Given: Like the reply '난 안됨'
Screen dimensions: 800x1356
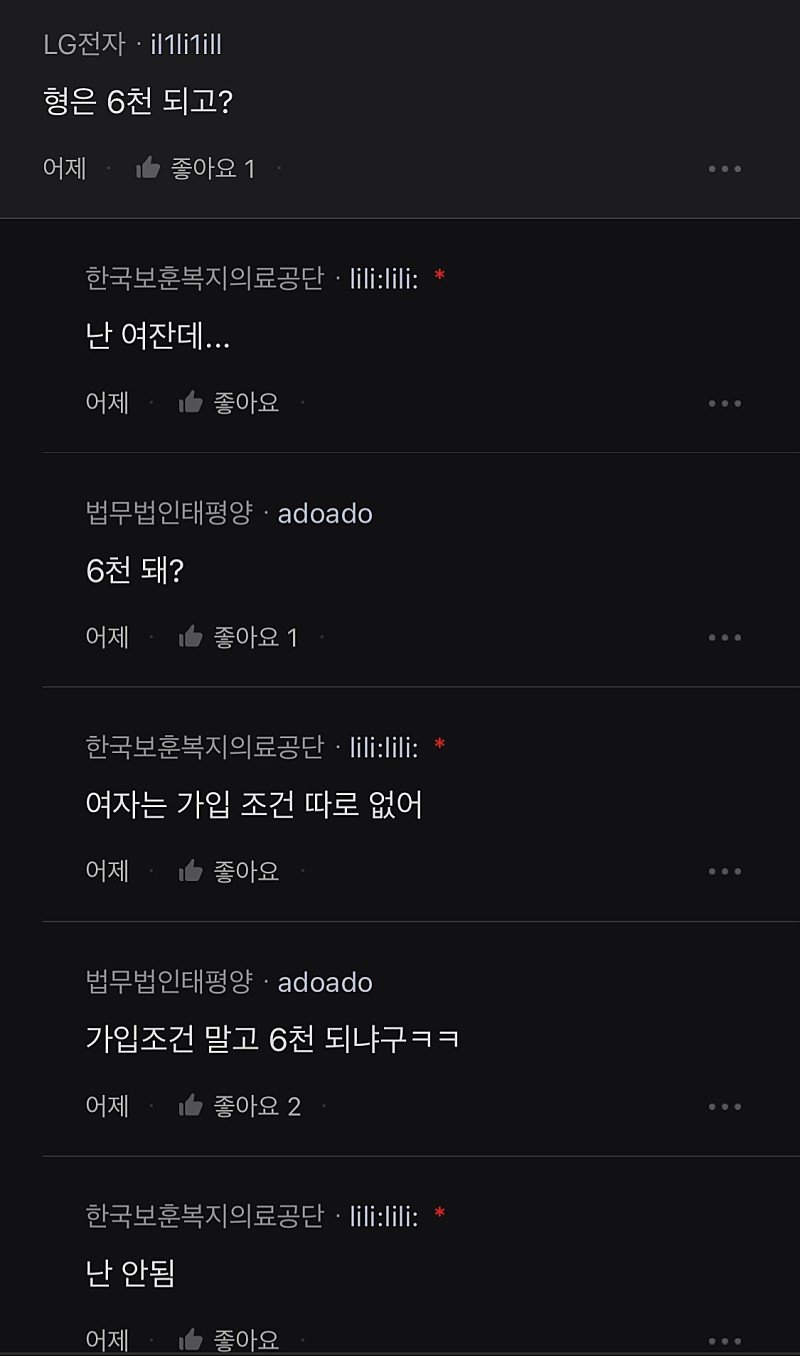Looking at the screenshot, I should click(229, 1338).
